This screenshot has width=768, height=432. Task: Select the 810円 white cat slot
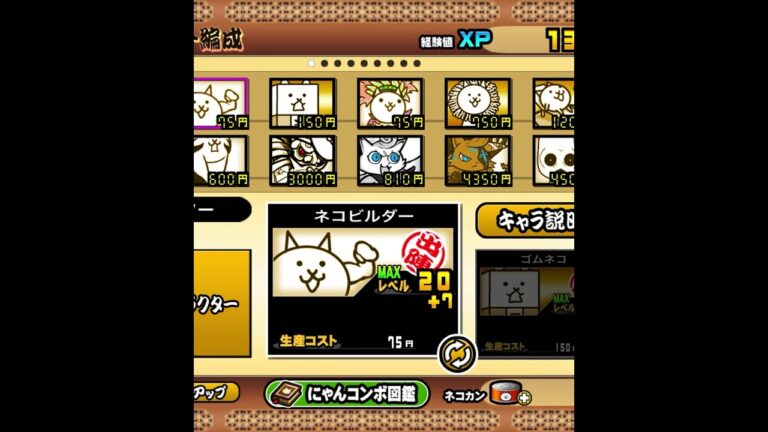(x=390, y=161)
